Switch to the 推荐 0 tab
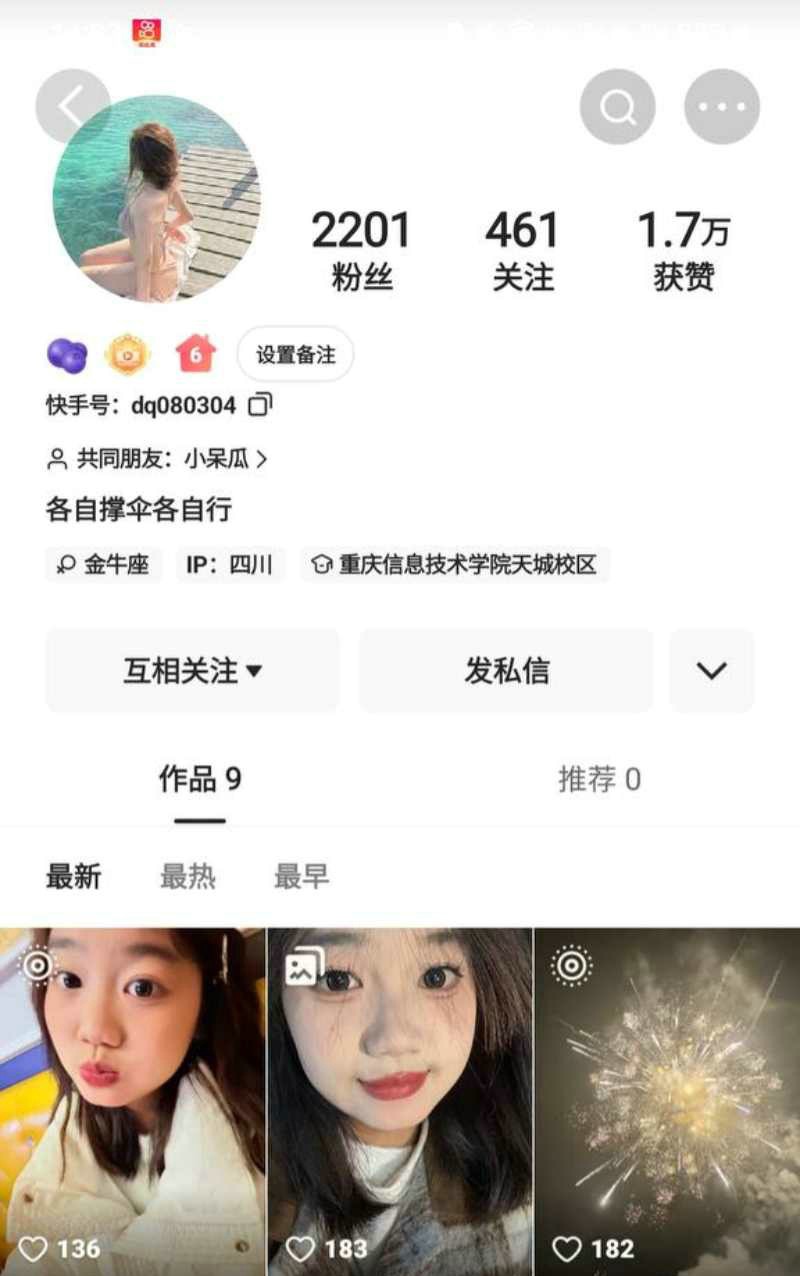The image size is (800, 1276). [599, 780]
